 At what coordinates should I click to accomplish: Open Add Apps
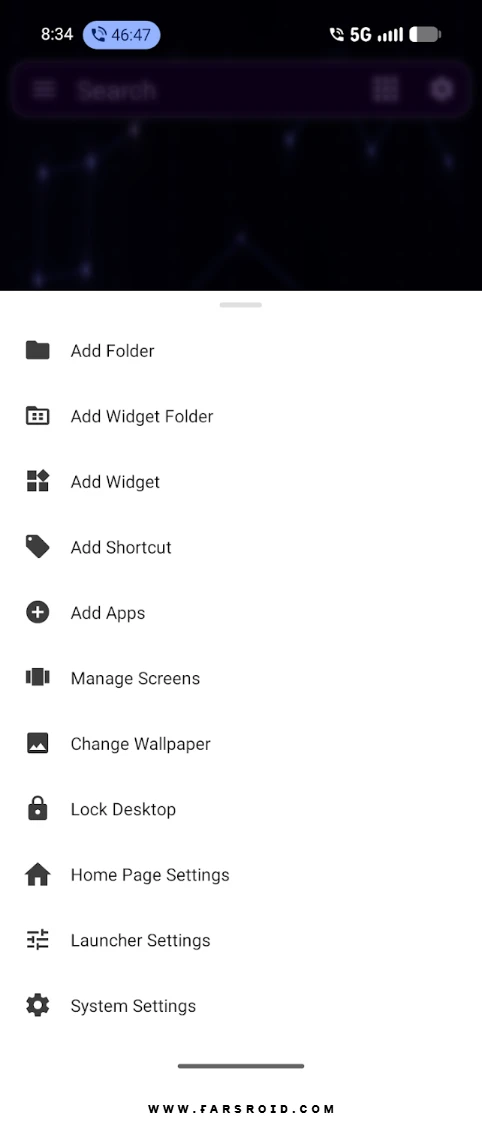coord(241,613)
